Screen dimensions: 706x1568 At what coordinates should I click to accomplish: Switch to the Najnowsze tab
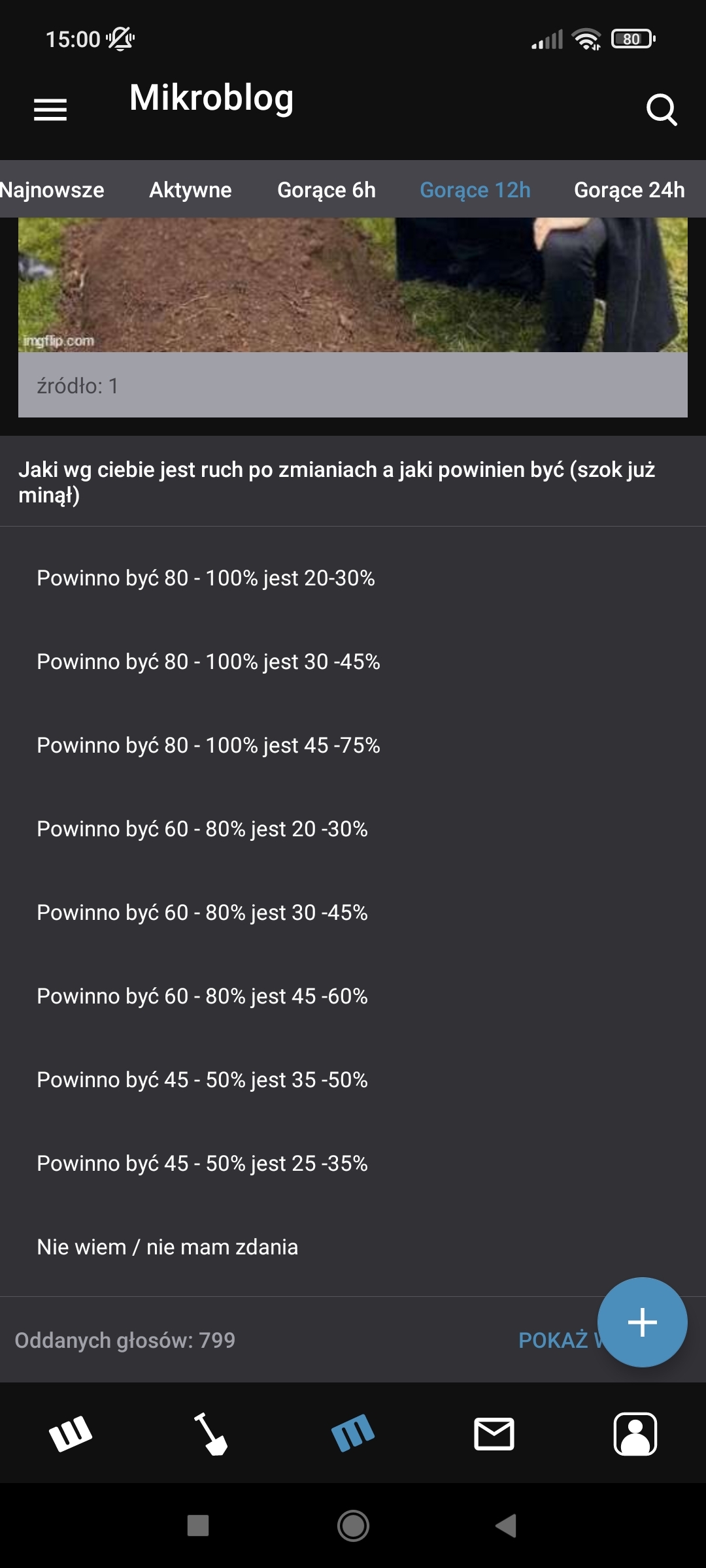[x=52, y=190]
